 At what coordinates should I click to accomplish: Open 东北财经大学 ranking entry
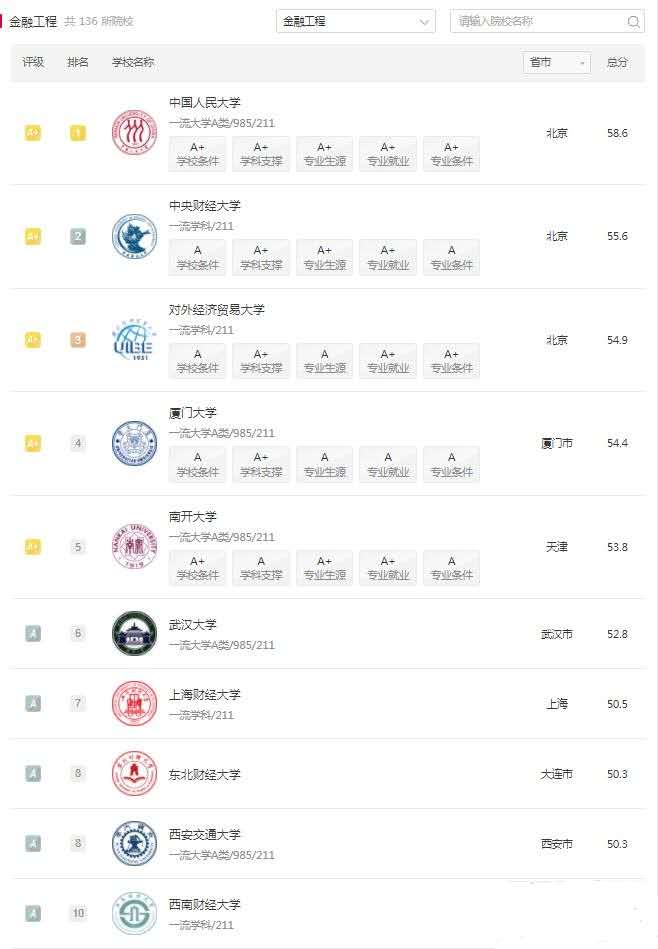205,774
